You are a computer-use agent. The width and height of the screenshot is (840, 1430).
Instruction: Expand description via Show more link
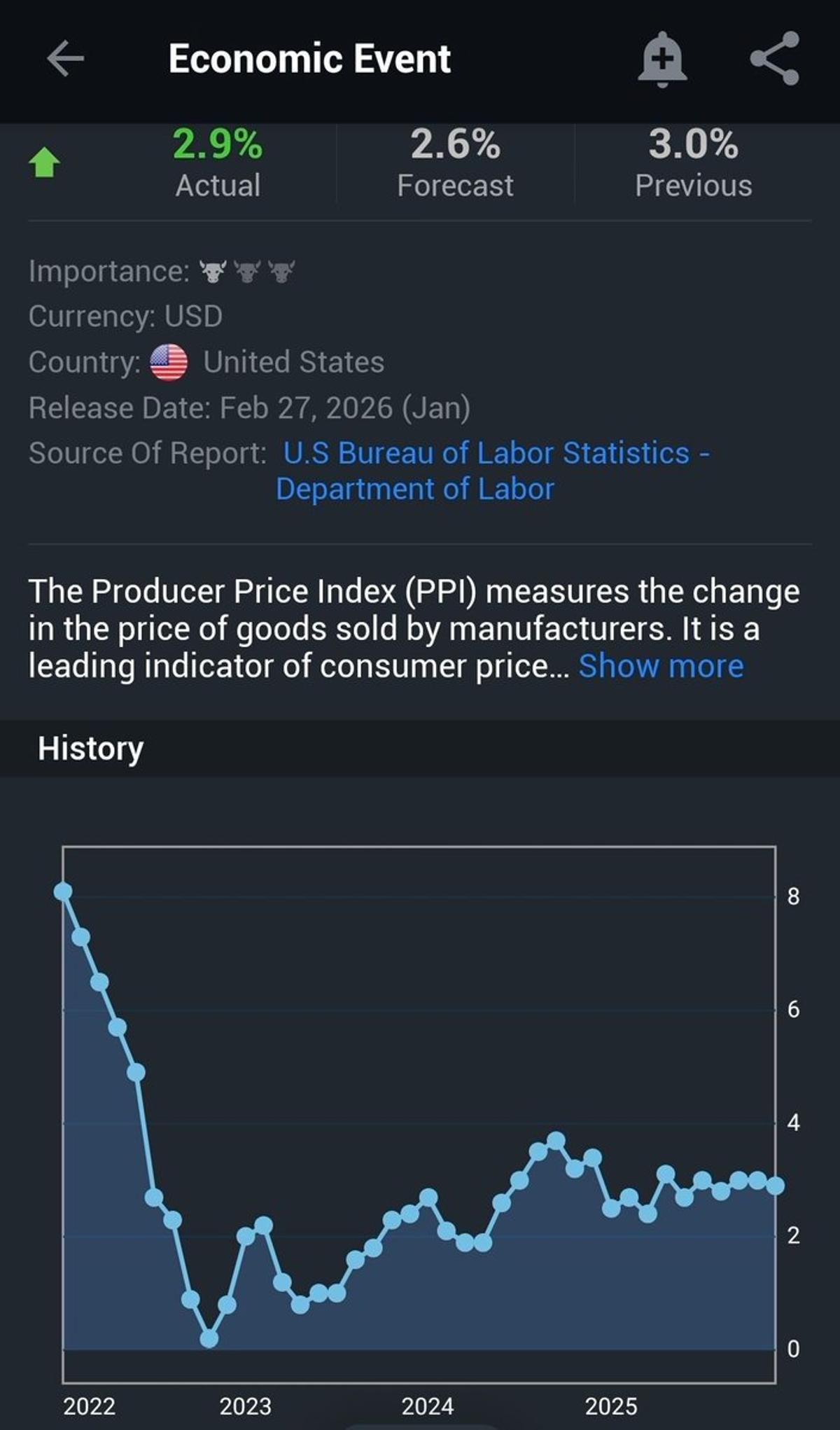coord(662,666)
